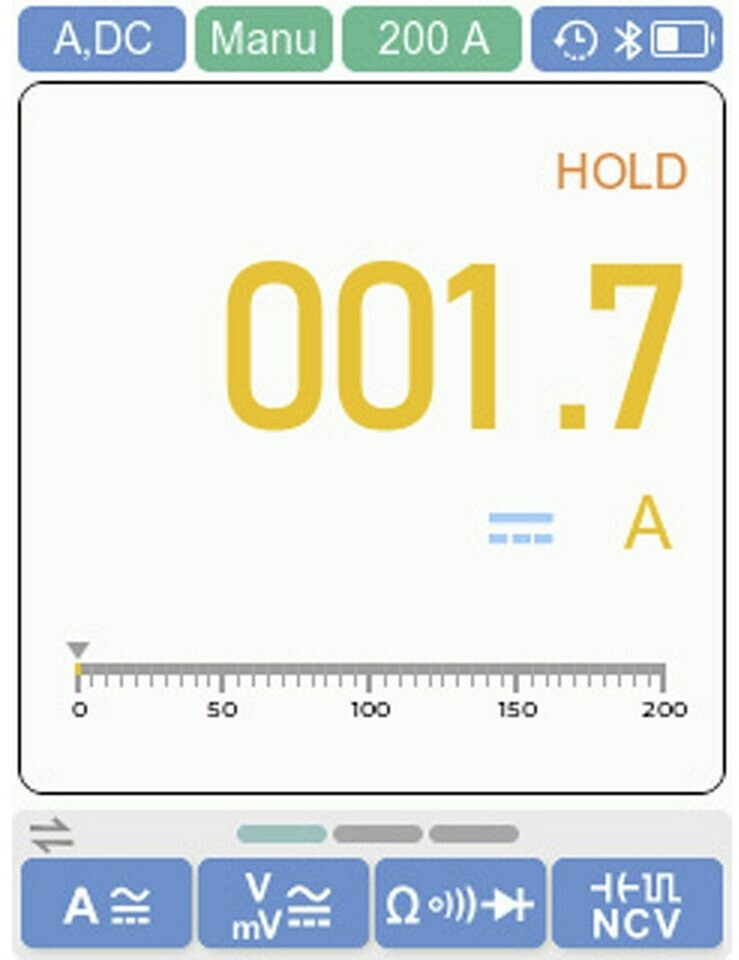This screenshot has height=960, width=739.
Task: Toggle the Manu range mode button
Action: tap(263, 39)
